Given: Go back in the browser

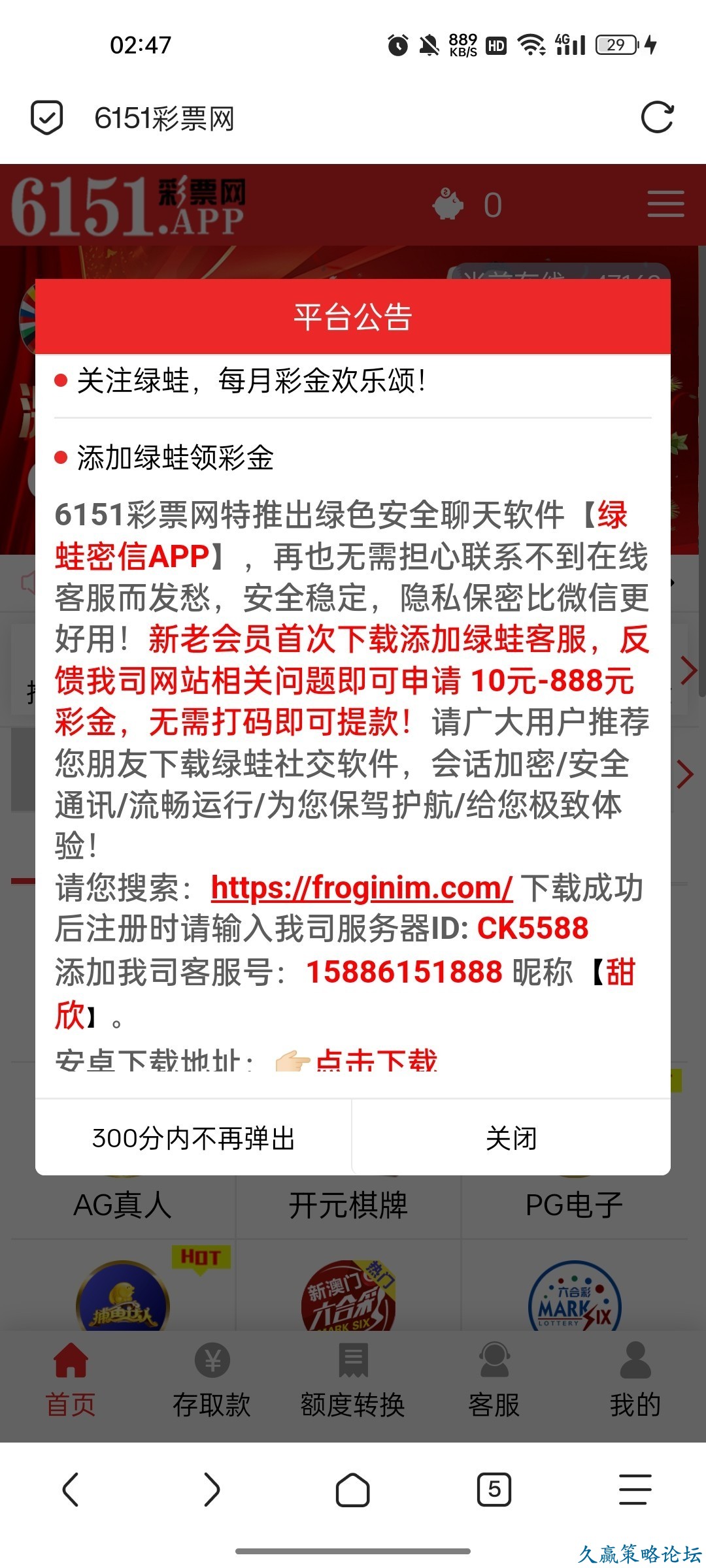Looking at the screenshot, I should point(71,1490).
